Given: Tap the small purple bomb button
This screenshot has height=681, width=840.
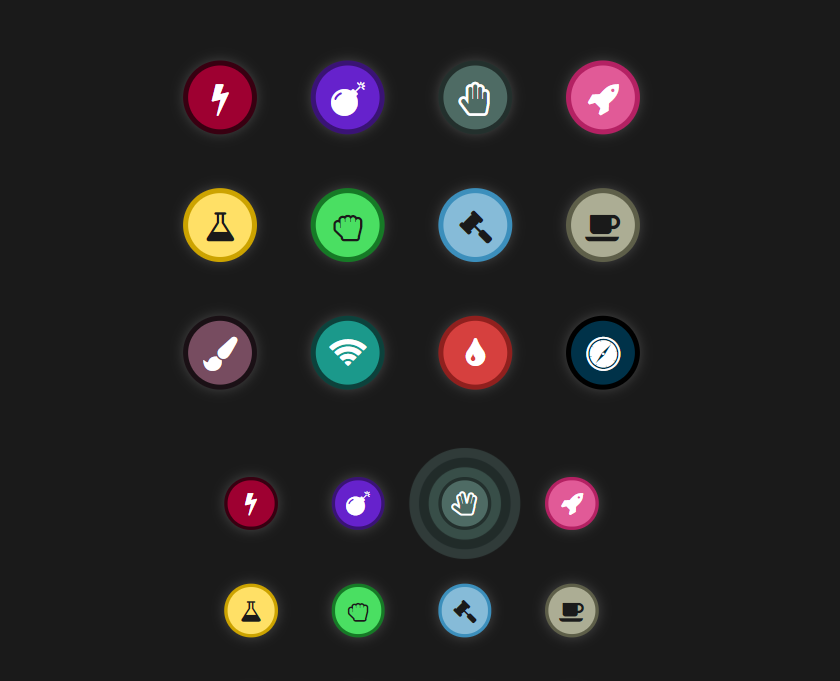Looking at the screenshot, I should [358, 503].
